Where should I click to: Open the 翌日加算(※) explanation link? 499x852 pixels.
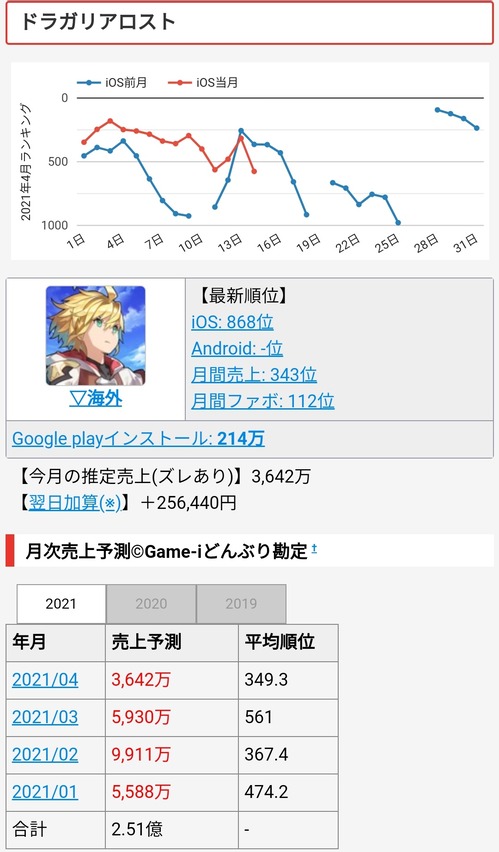[x=72, y=503]
